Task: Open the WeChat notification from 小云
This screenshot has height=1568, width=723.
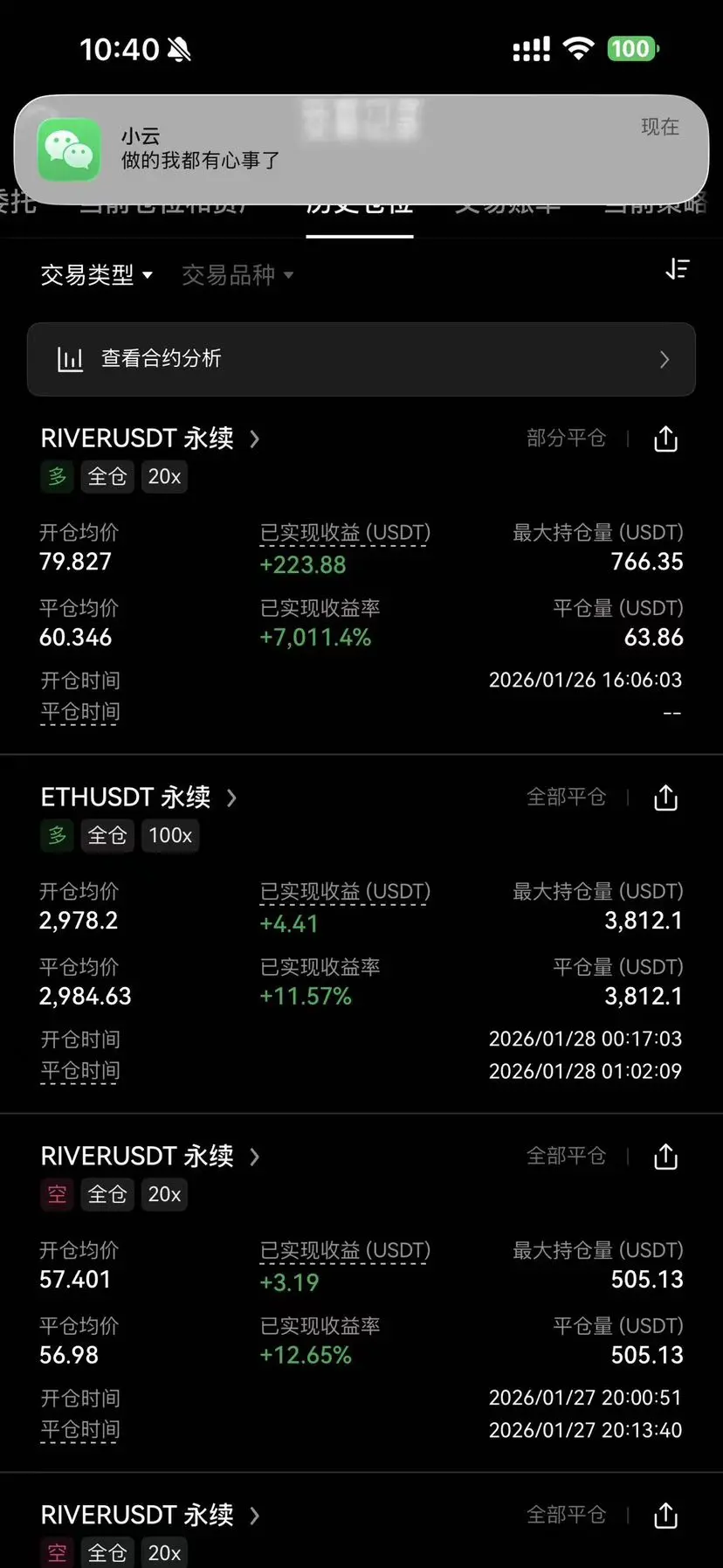Action: pyautogui.click(x=361, y=149)
